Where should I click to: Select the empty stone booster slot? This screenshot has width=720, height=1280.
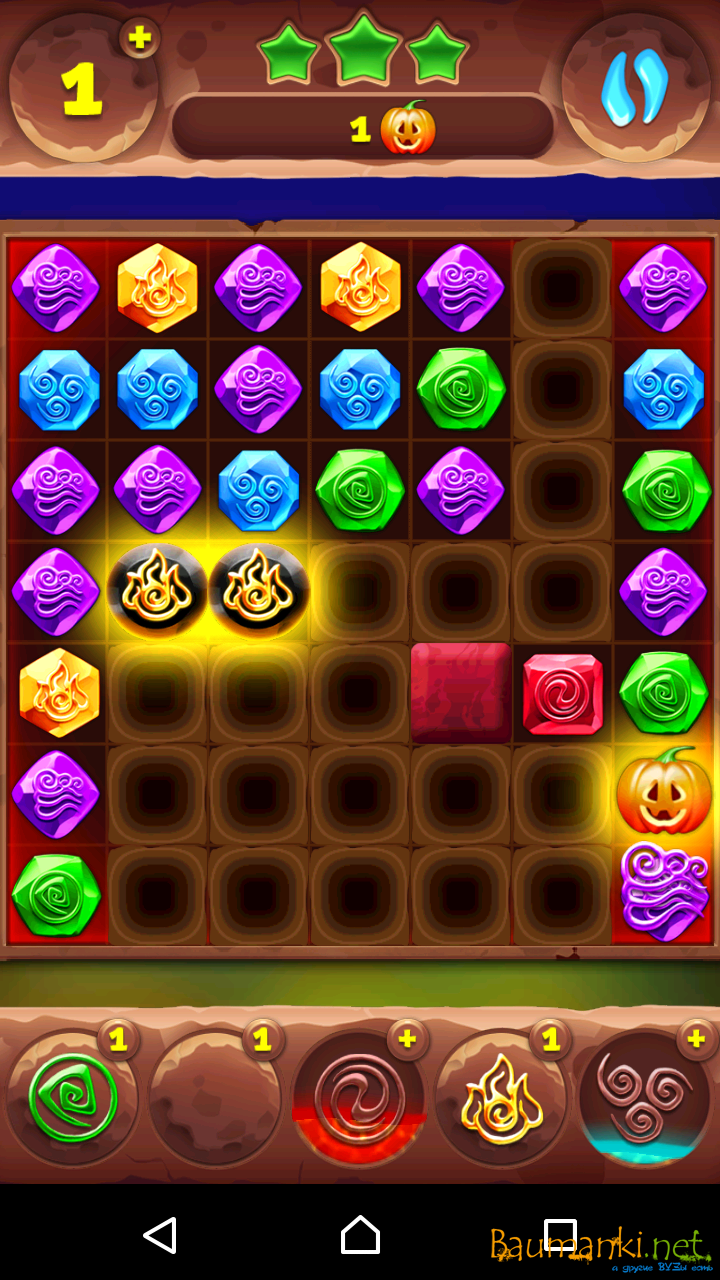215,1098
